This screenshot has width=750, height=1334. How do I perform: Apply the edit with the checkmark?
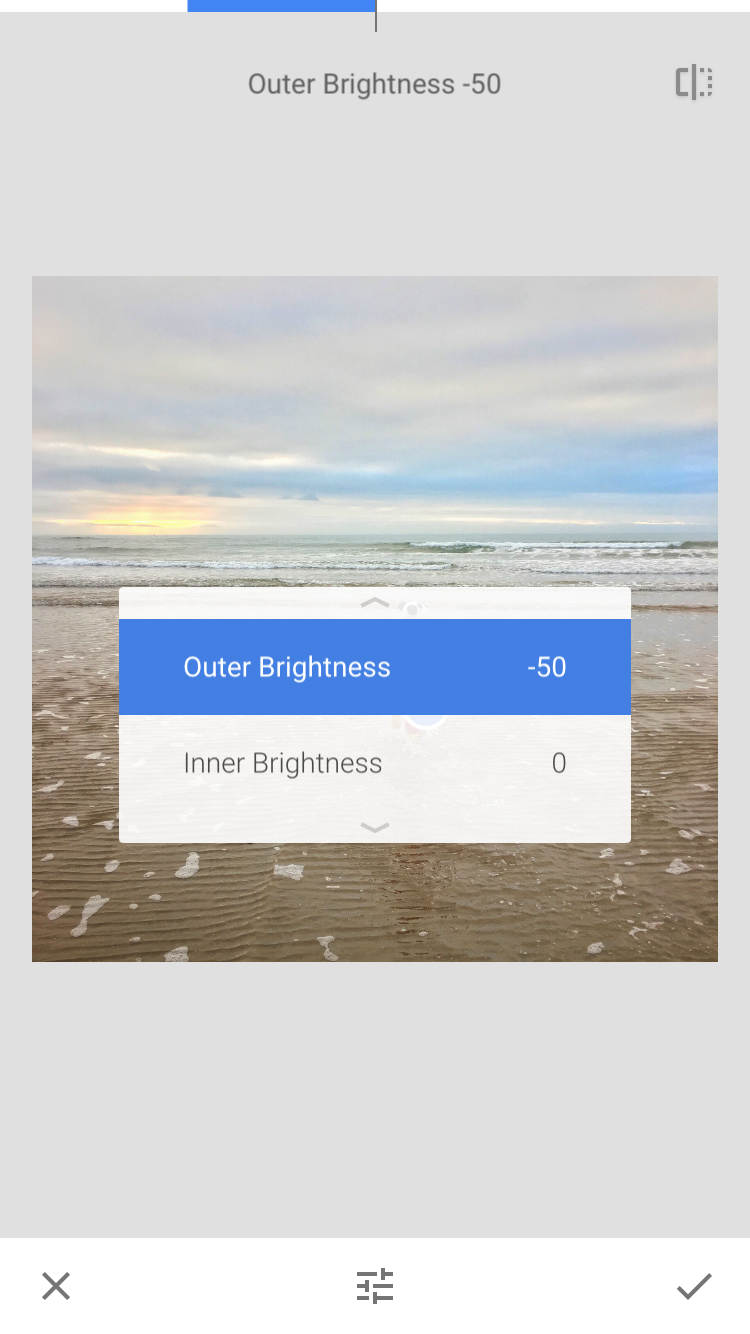(693, 1286)
